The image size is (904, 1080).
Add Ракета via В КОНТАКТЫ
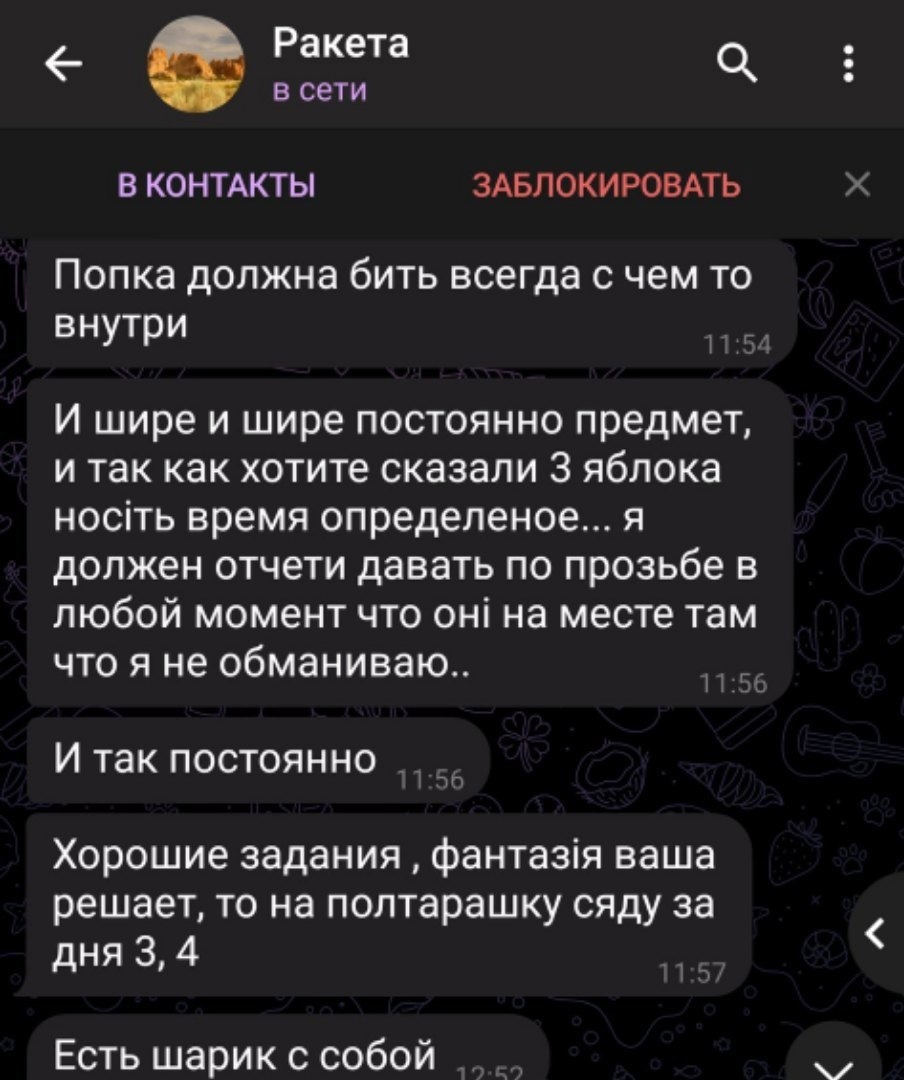point(217,186)
